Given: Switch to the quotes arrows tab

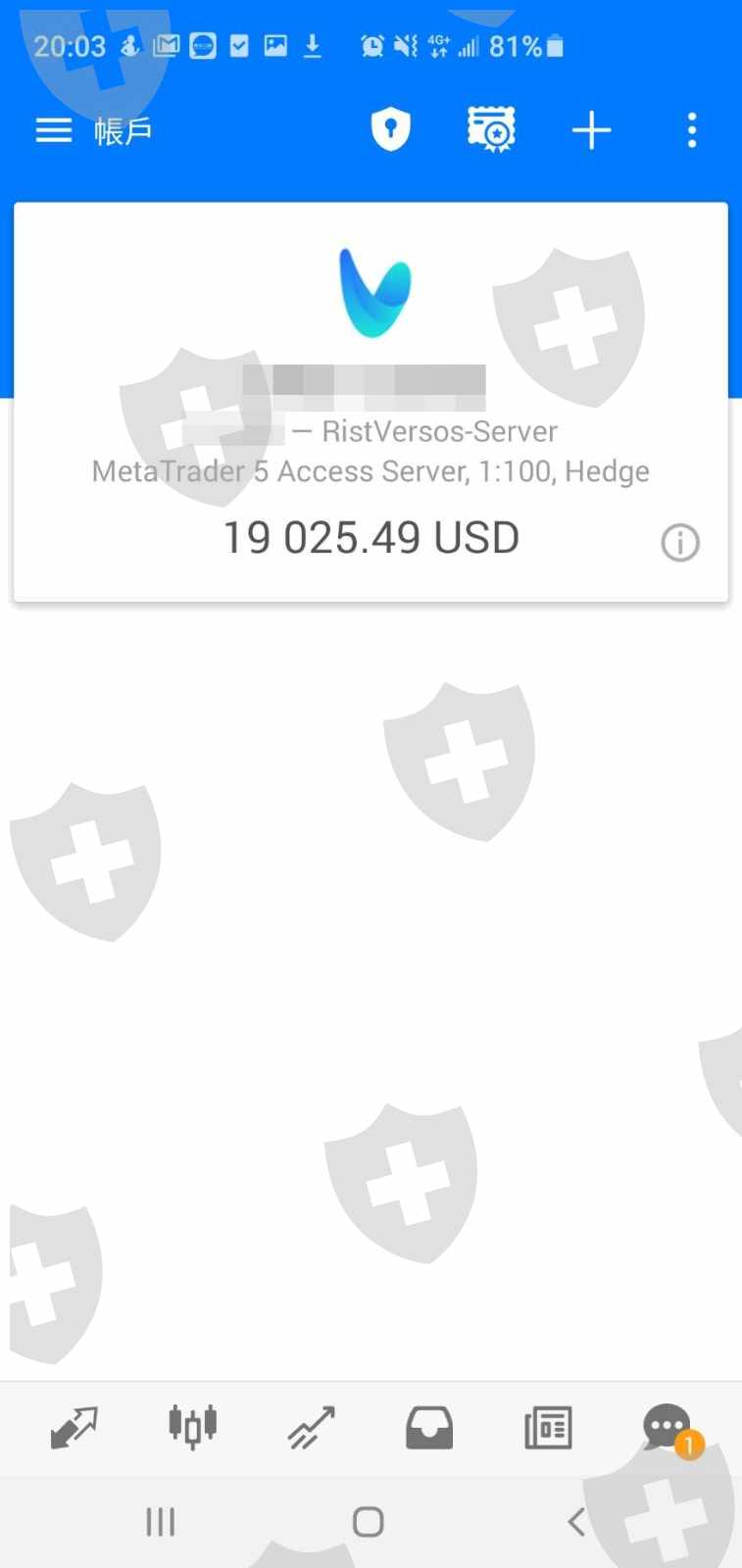Looking at the screenshot, I should point(74,1427).
